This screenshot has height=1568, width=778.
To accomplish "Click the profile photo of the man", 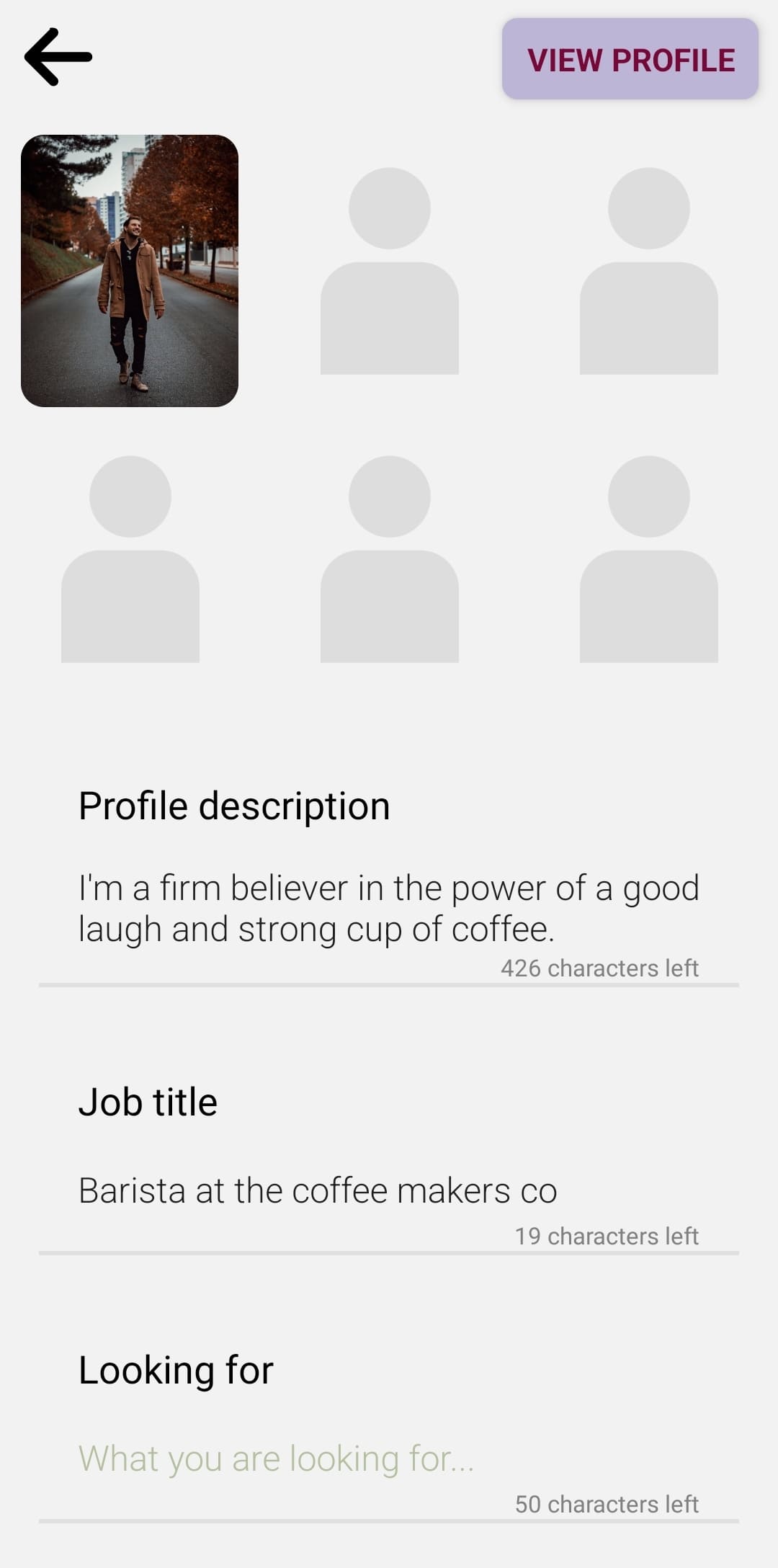I will 130,270.
